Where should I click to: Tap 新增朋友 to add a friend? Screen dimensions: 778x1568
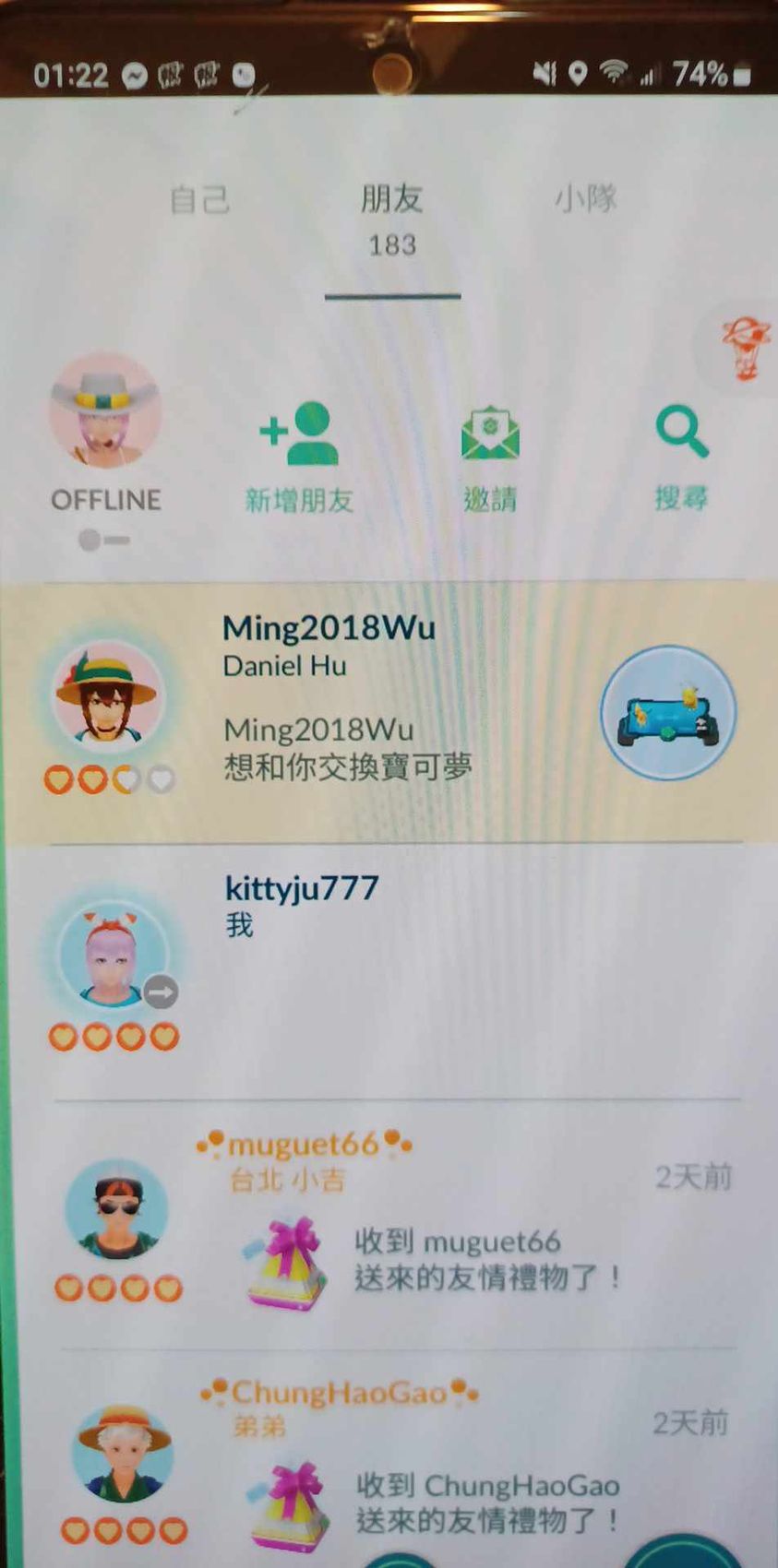pyautogui.click(x=299, y=457)
